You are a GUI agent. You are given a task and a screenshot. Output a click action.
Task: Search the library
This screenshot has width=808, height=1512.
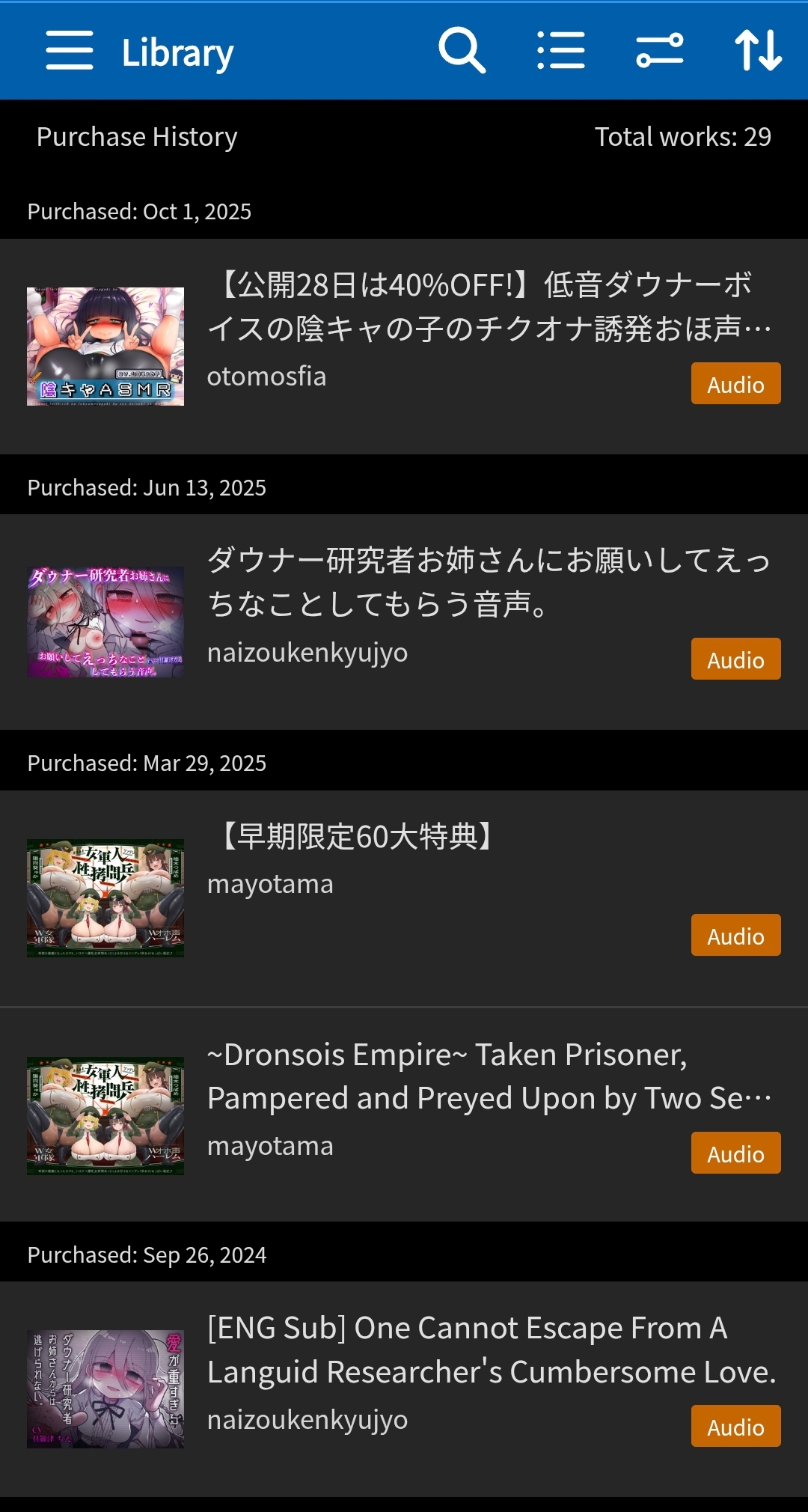[x=462, y=51]
